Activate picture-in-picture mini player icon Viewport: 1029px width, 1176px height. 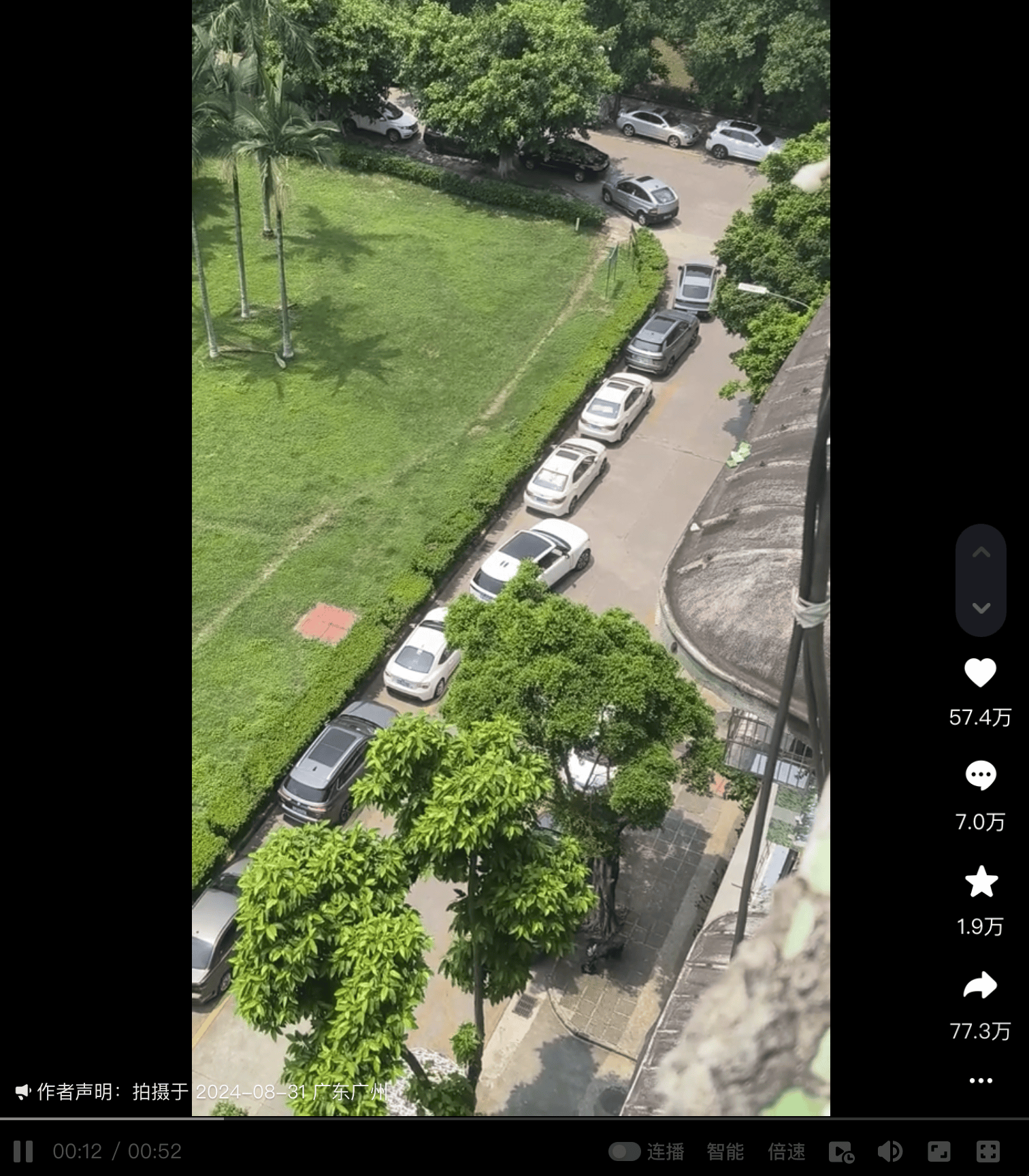pos(938,1151)
